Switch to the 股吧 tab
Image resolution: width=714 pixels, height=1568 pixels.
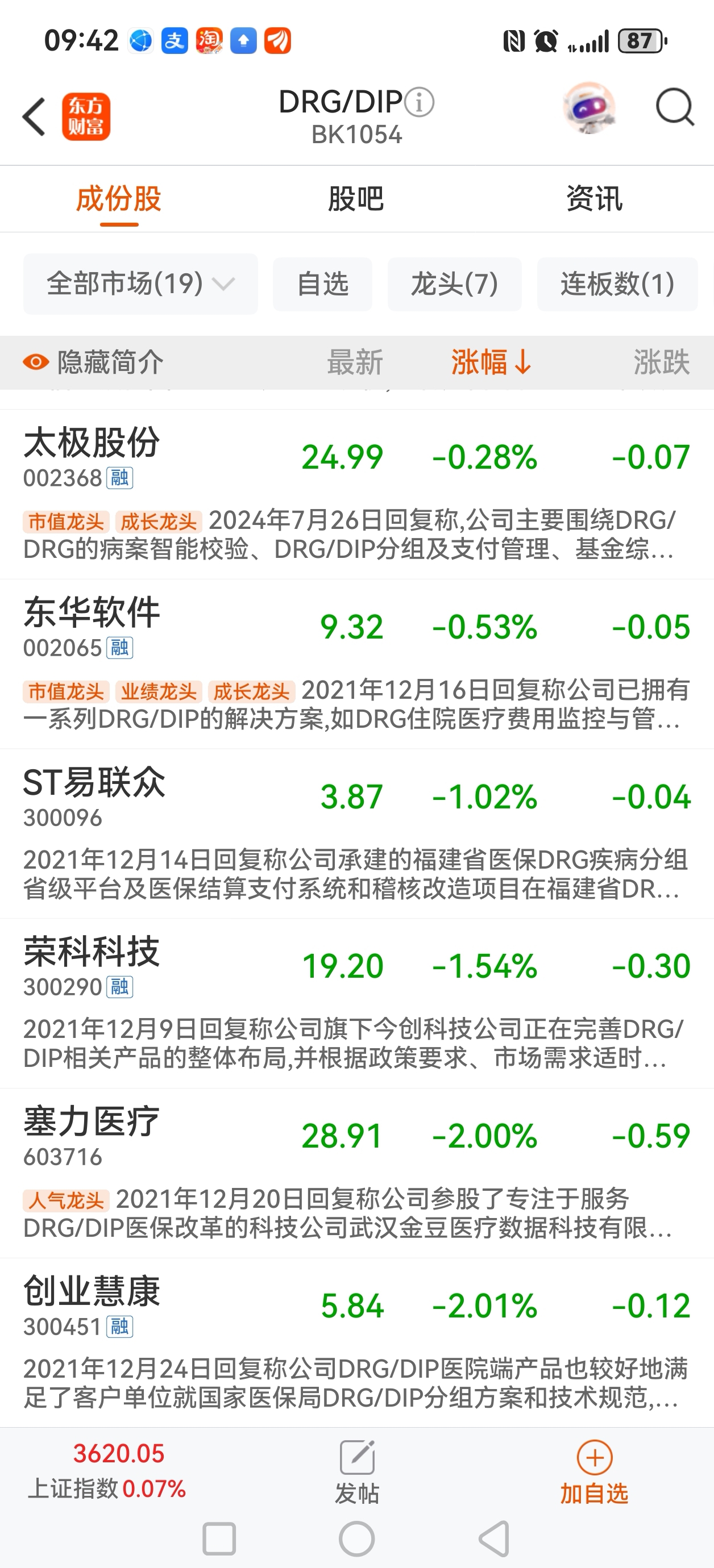pyautogui.click(x=356, y=198)
